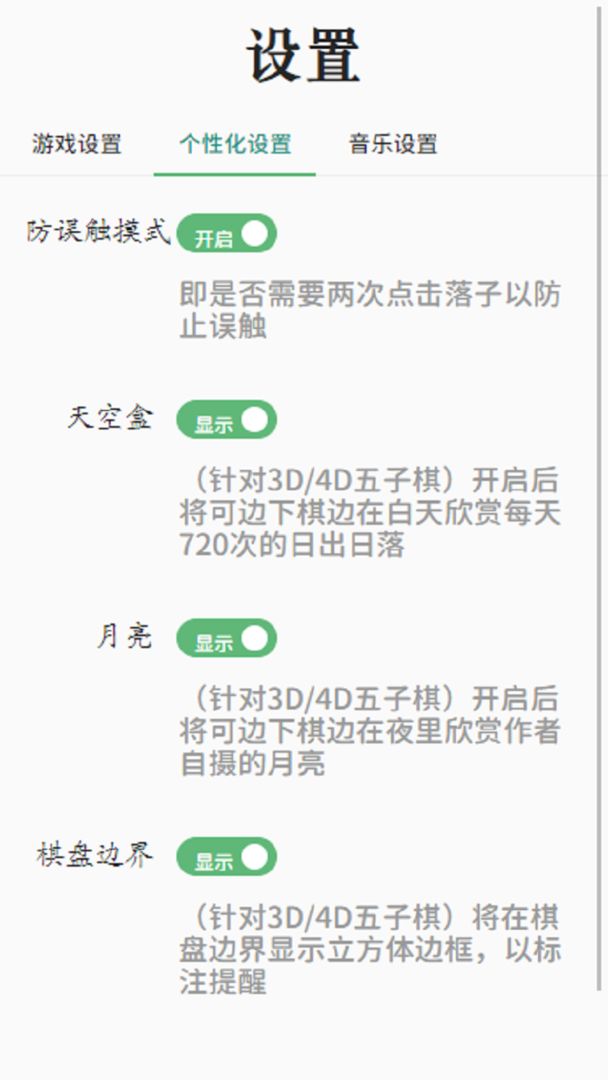Toggle the 月亮 display switch
The image size is (608, 1080).
click(226, 638)
